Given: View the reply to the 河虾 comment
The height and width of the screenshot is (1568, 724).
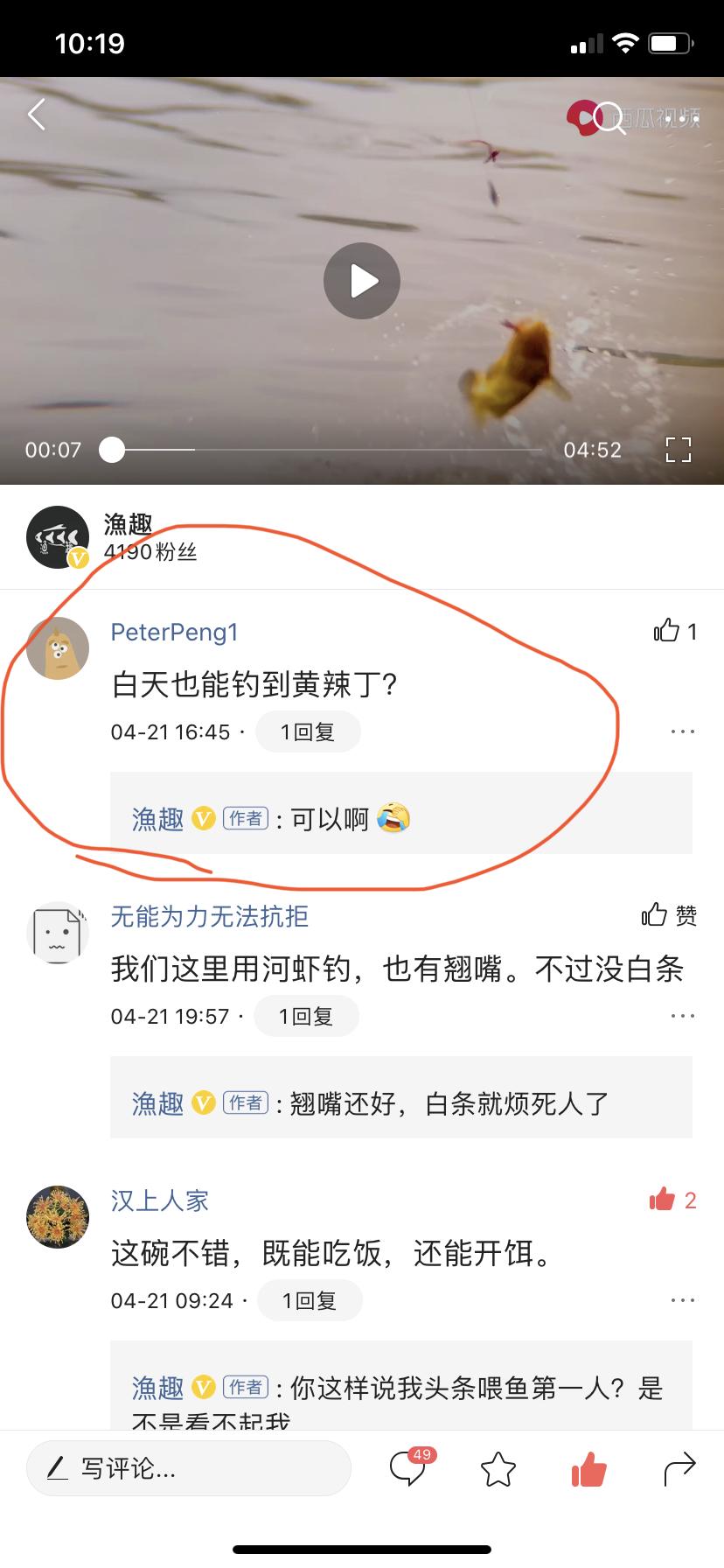Looking at the screenshot, I should pos(306,1016).
